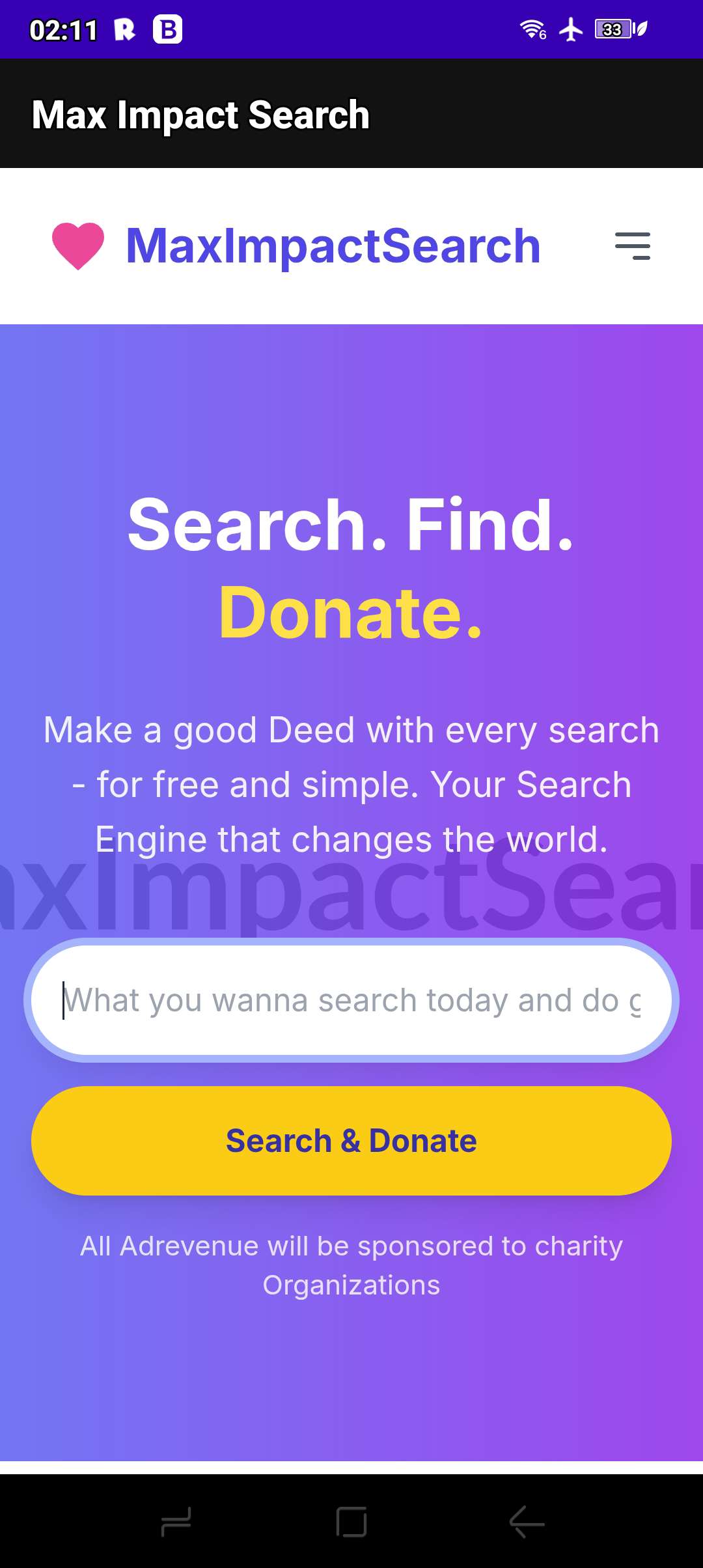The width and height of the screenshot is (703, 1568).
Task: Focus the search query text field
Action: [x=351, y=1000]
